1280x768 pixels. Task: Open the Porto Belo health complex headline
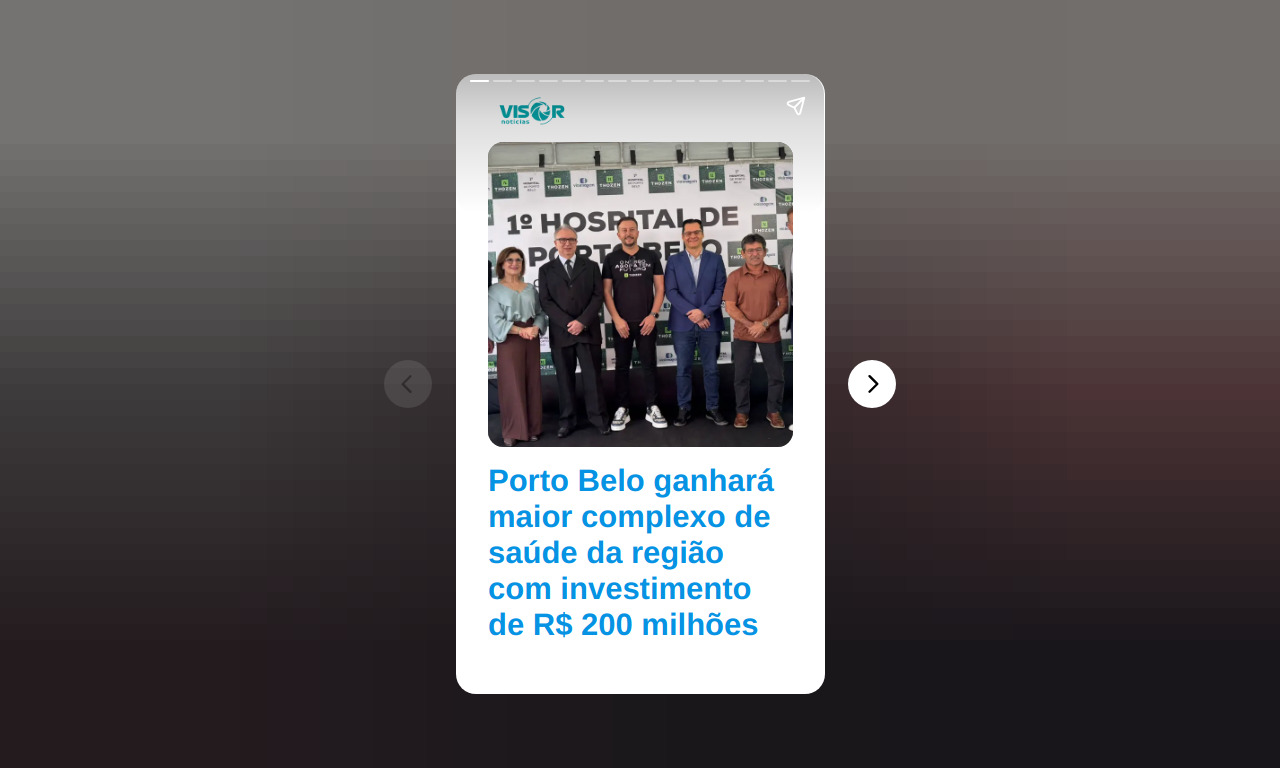(631, 552)
